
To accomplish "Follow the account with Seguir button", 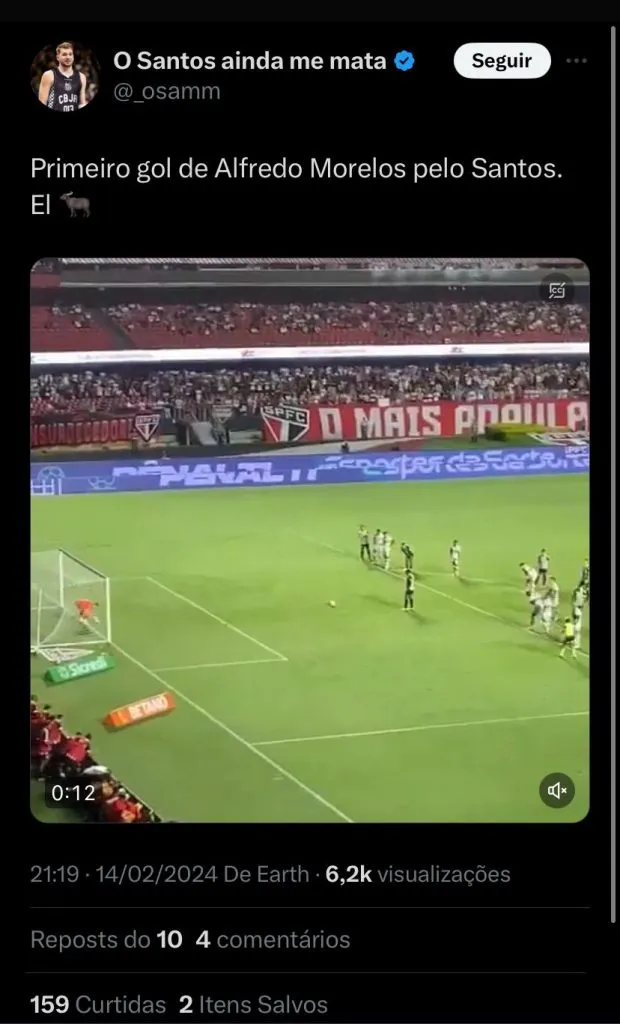I will tap(501, 61).
